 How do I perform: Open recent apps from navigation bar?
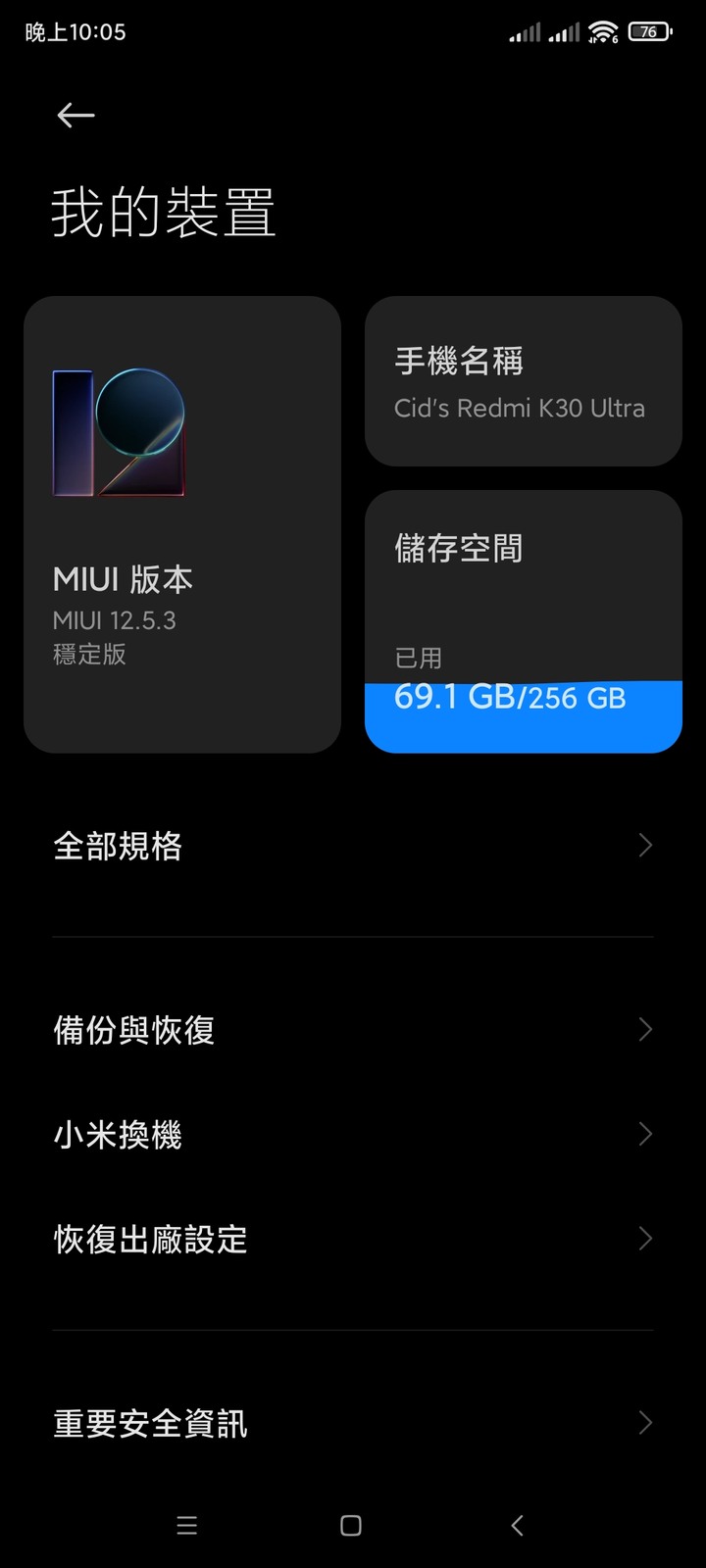(x=186, y=1525)
